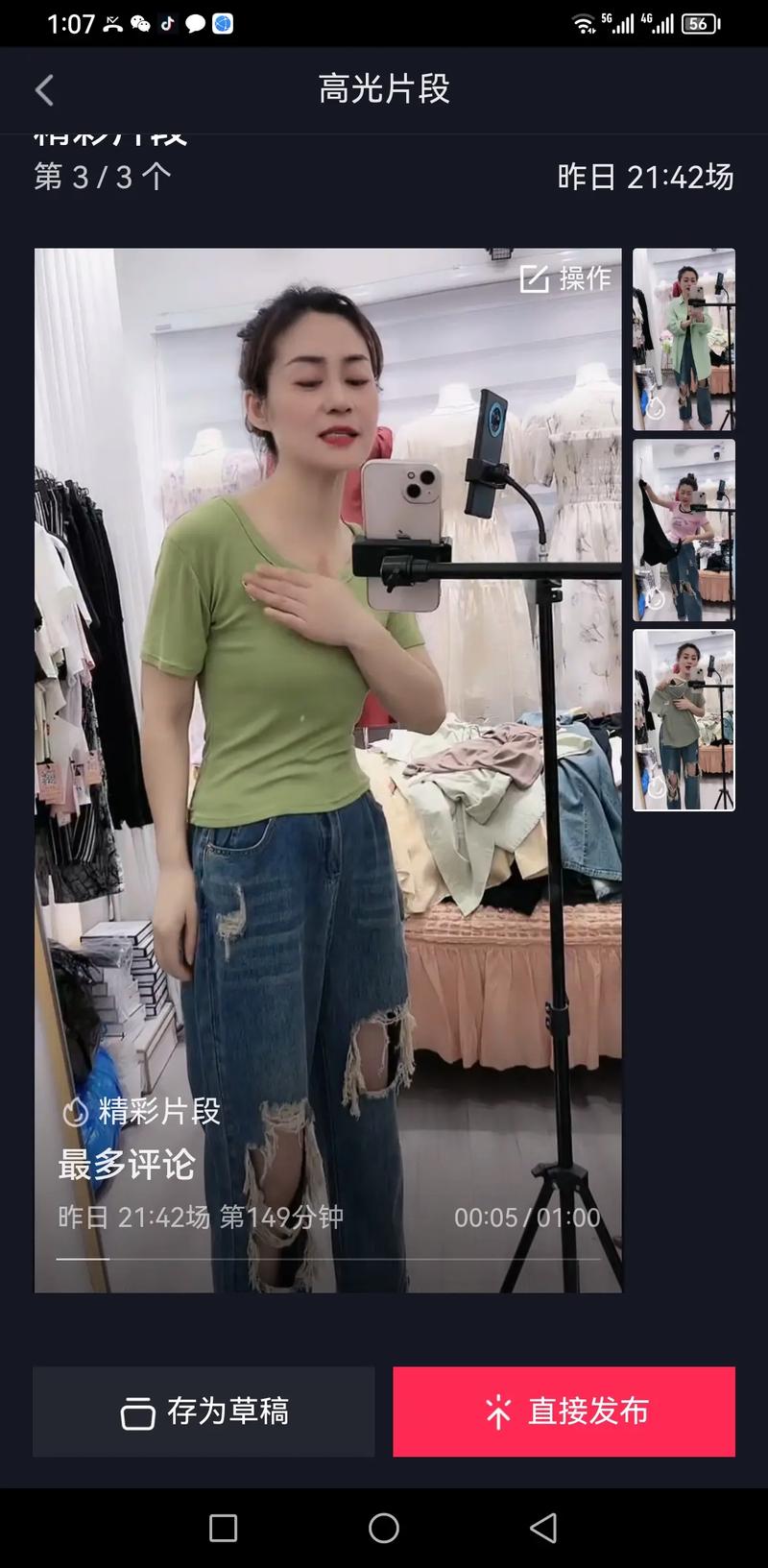Select the first clip thumbnail with the green jacket
The height and width of the screenshot is (1568, 768).
click(684, 339)
